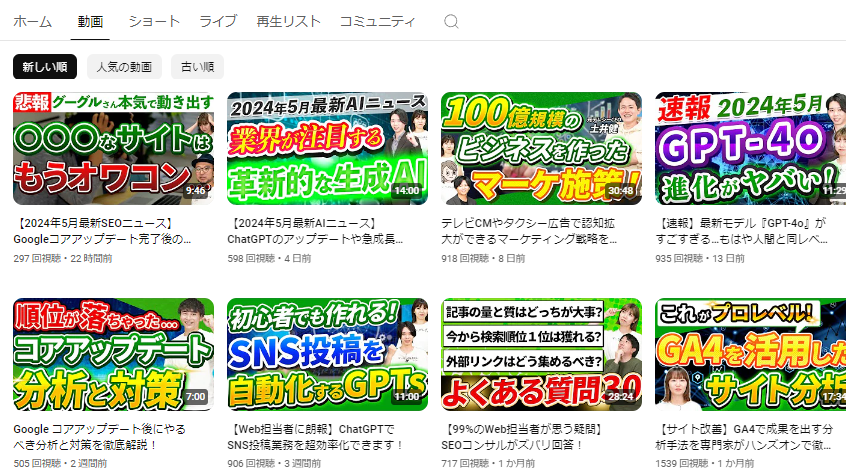Viewport: 846px width, 472px height.
Task: Open the GPT-4o 速報 video
Action: click(x=750, y=148)
